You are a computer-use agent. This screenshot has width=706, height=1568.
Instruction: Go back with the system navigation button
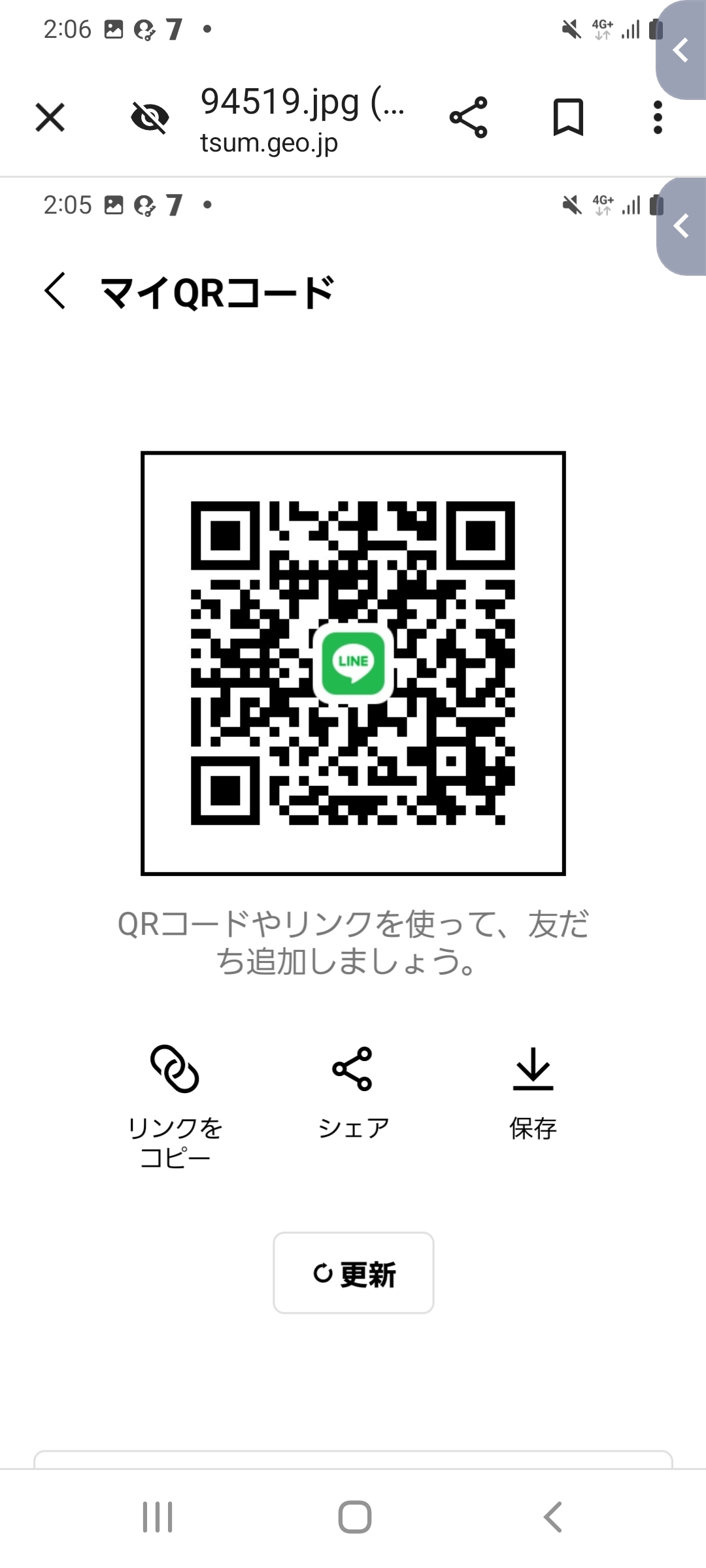pos(553,1516)
